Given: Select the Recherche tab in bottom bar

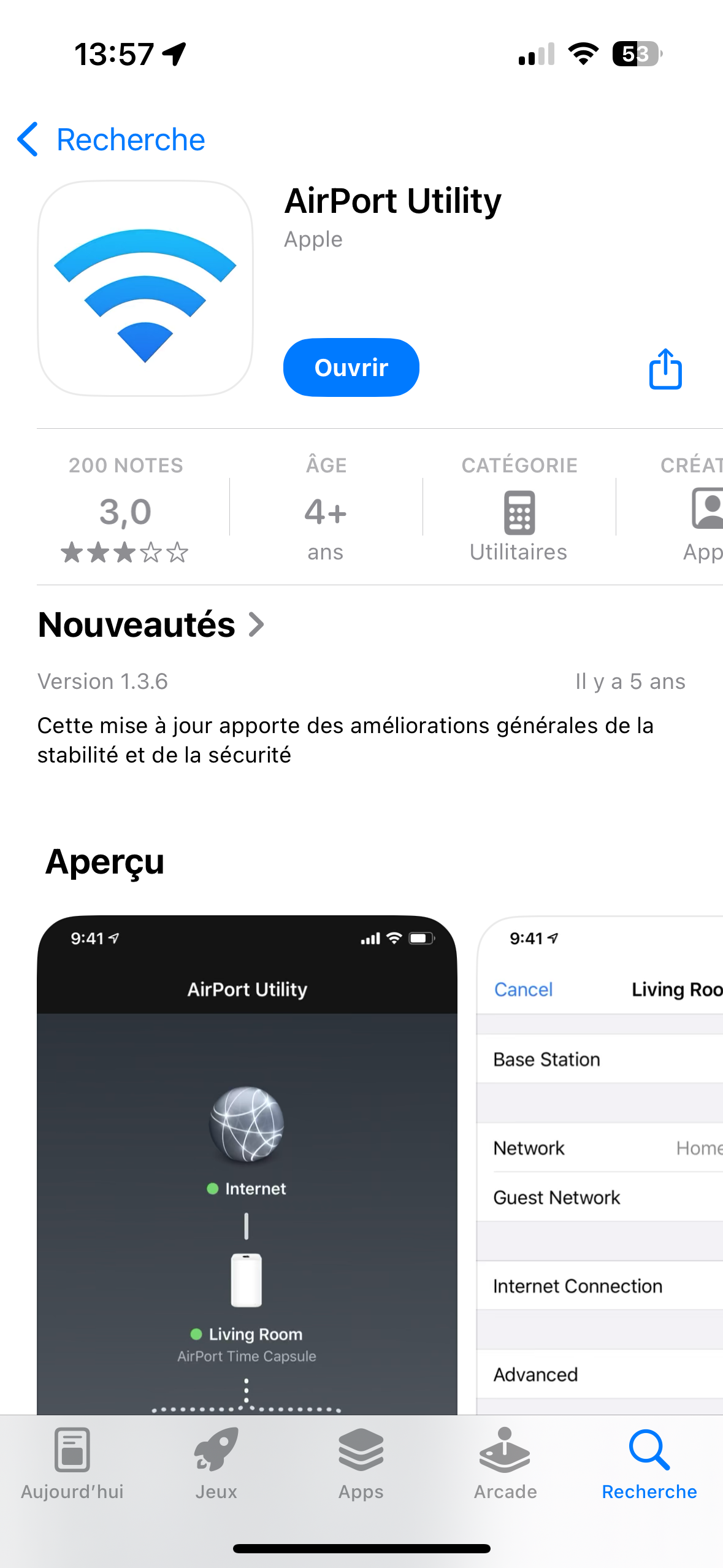Looking at the screenshot, I should [x=649, y=1464].
